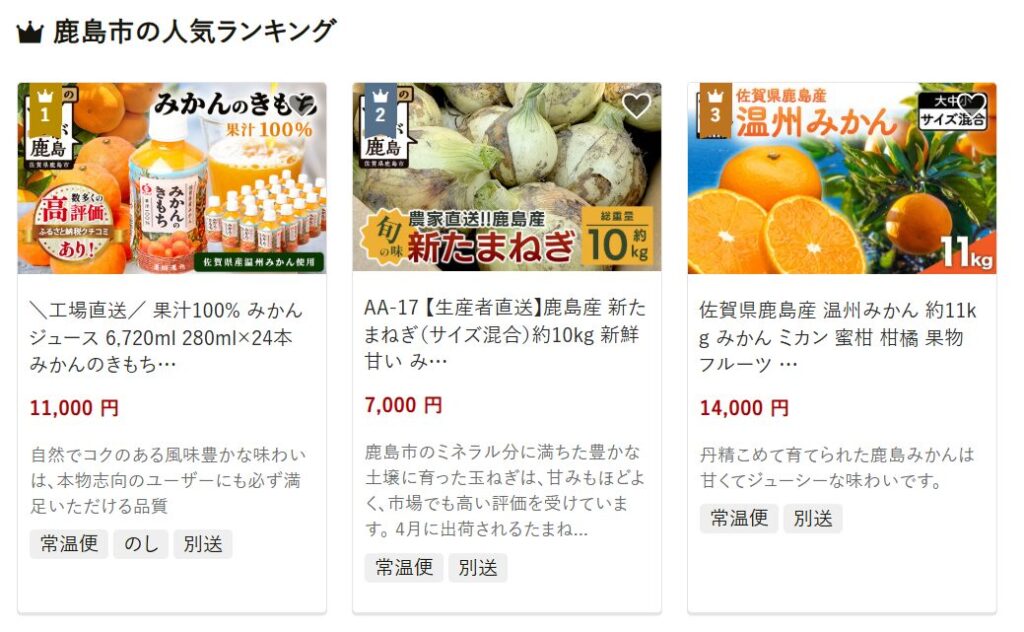Favorite the みかんジュース item

click(x=302, y=106)
